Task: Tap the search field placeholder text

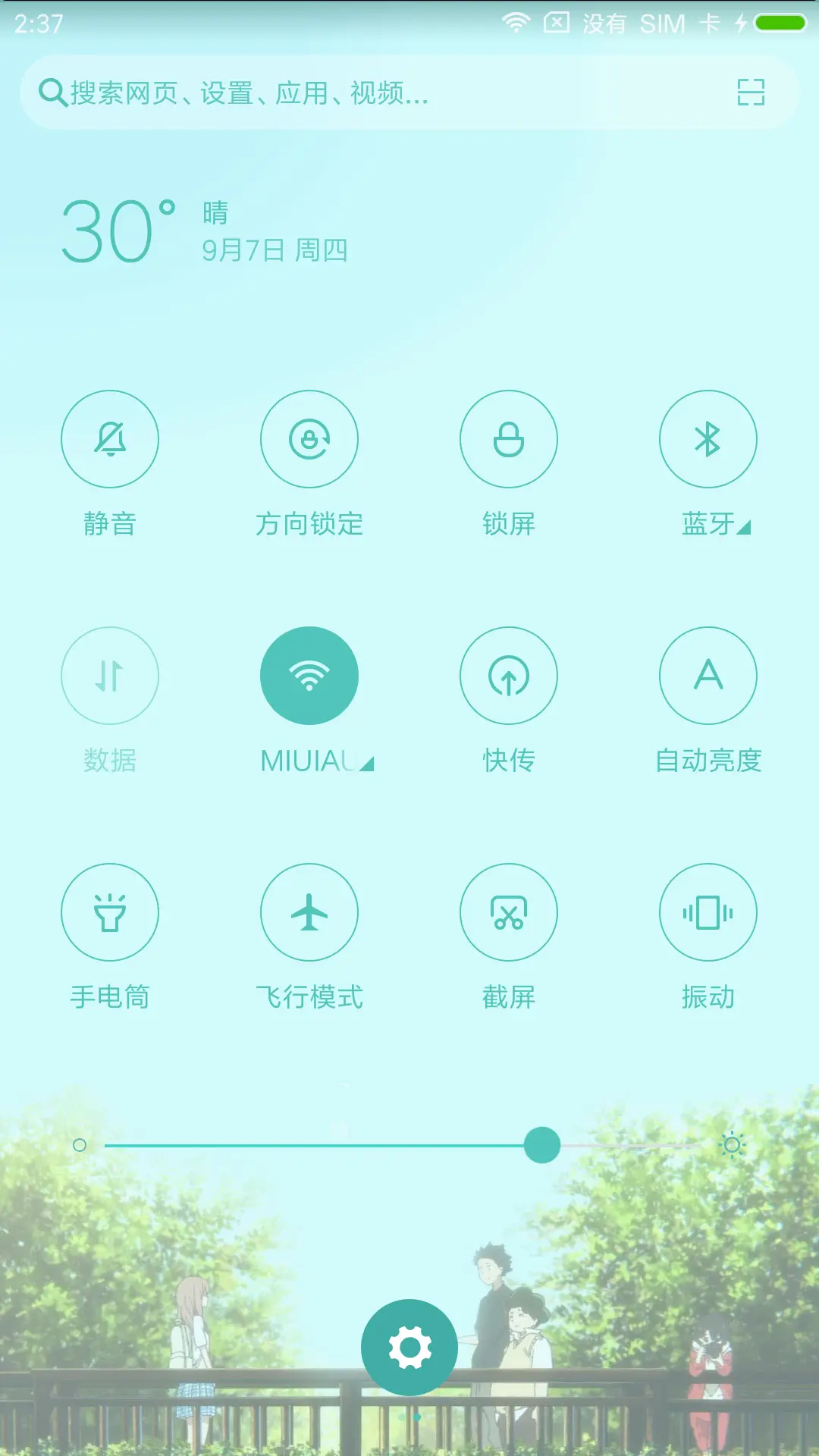Action: (243, 93)
